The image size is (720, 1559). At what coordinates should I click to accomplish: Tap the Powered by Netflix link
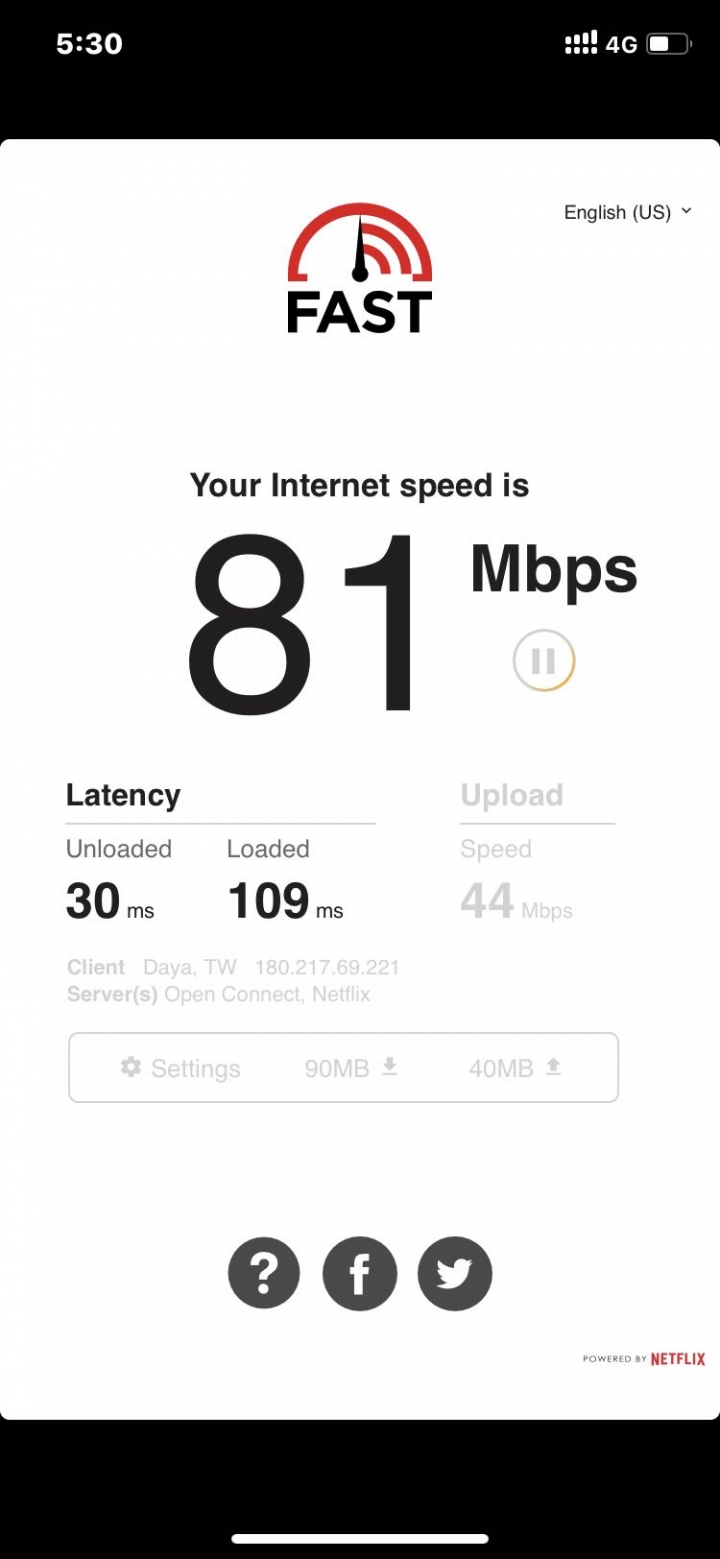click(644, 1359)
